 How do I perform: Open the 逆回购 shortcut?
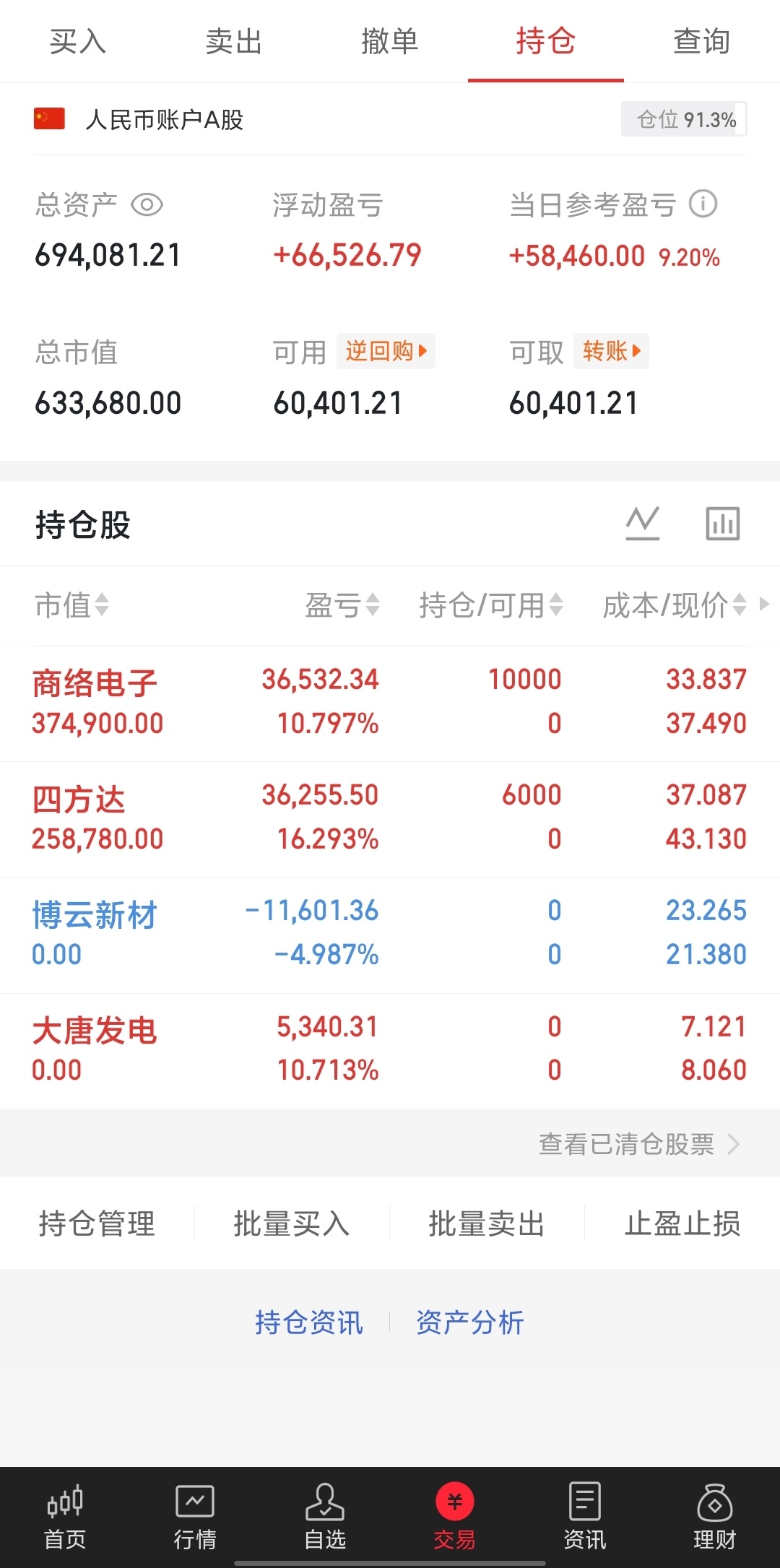[x=386, y=351]
